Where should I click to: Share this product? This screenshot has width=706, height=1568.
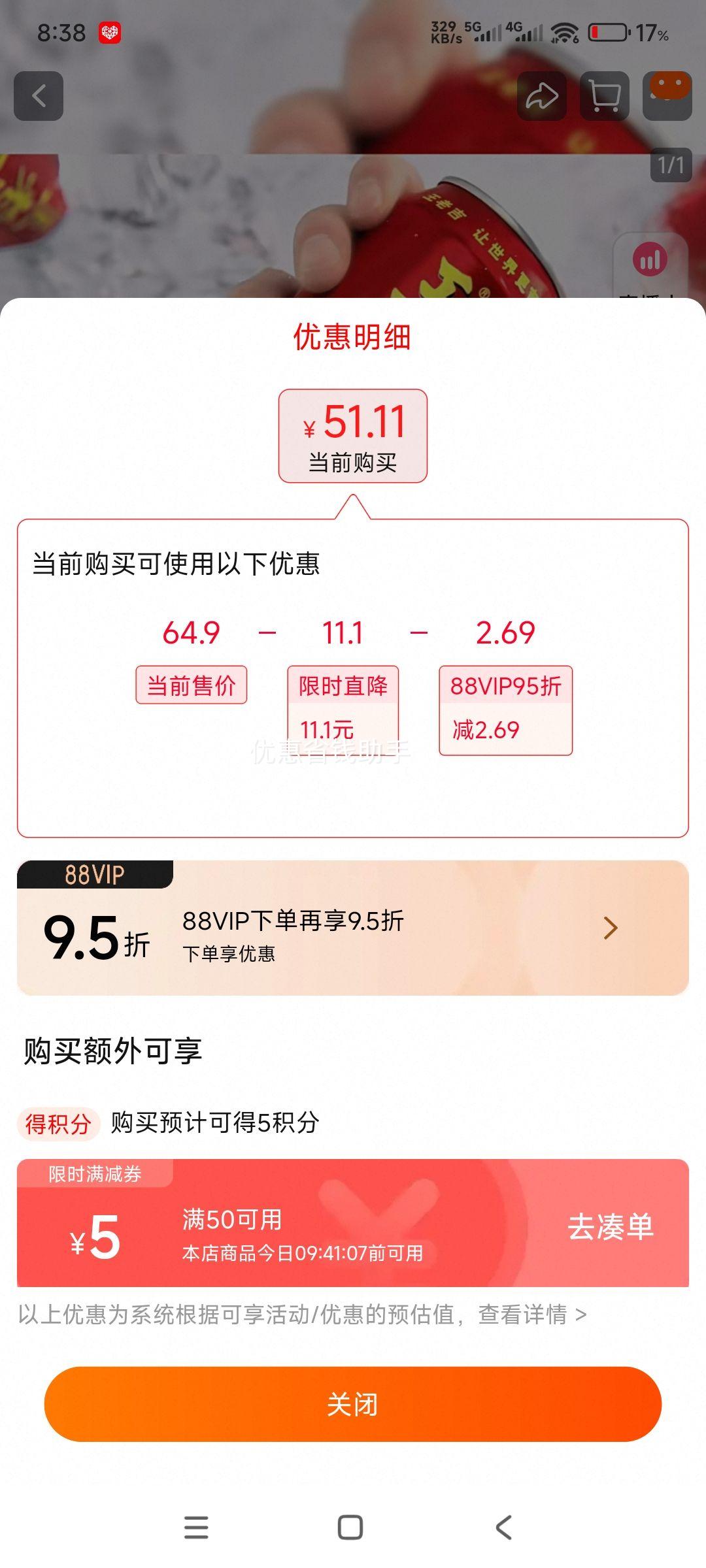541,96
